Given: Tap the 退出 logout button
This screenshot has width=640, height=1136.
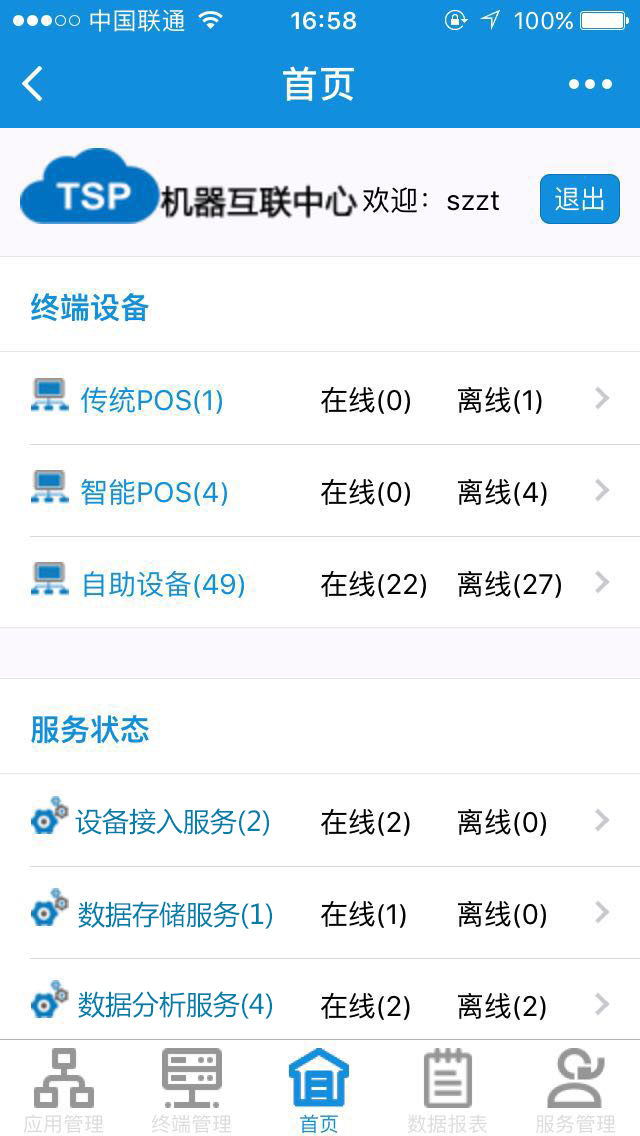Looking at the screenshot, I should (x=579, y=199).
